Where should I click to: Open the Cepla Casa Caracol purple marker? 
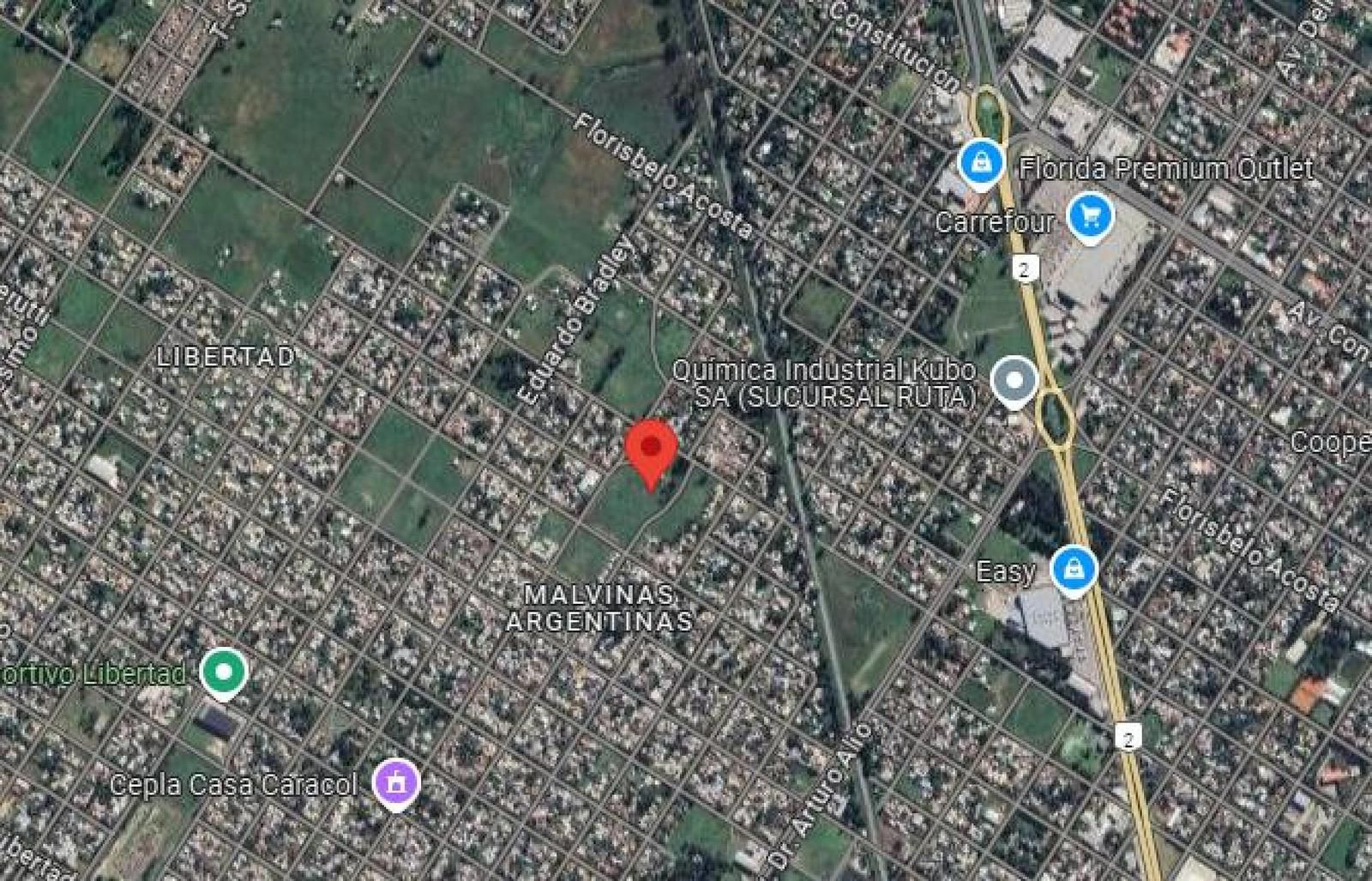[x=397, y=784]
